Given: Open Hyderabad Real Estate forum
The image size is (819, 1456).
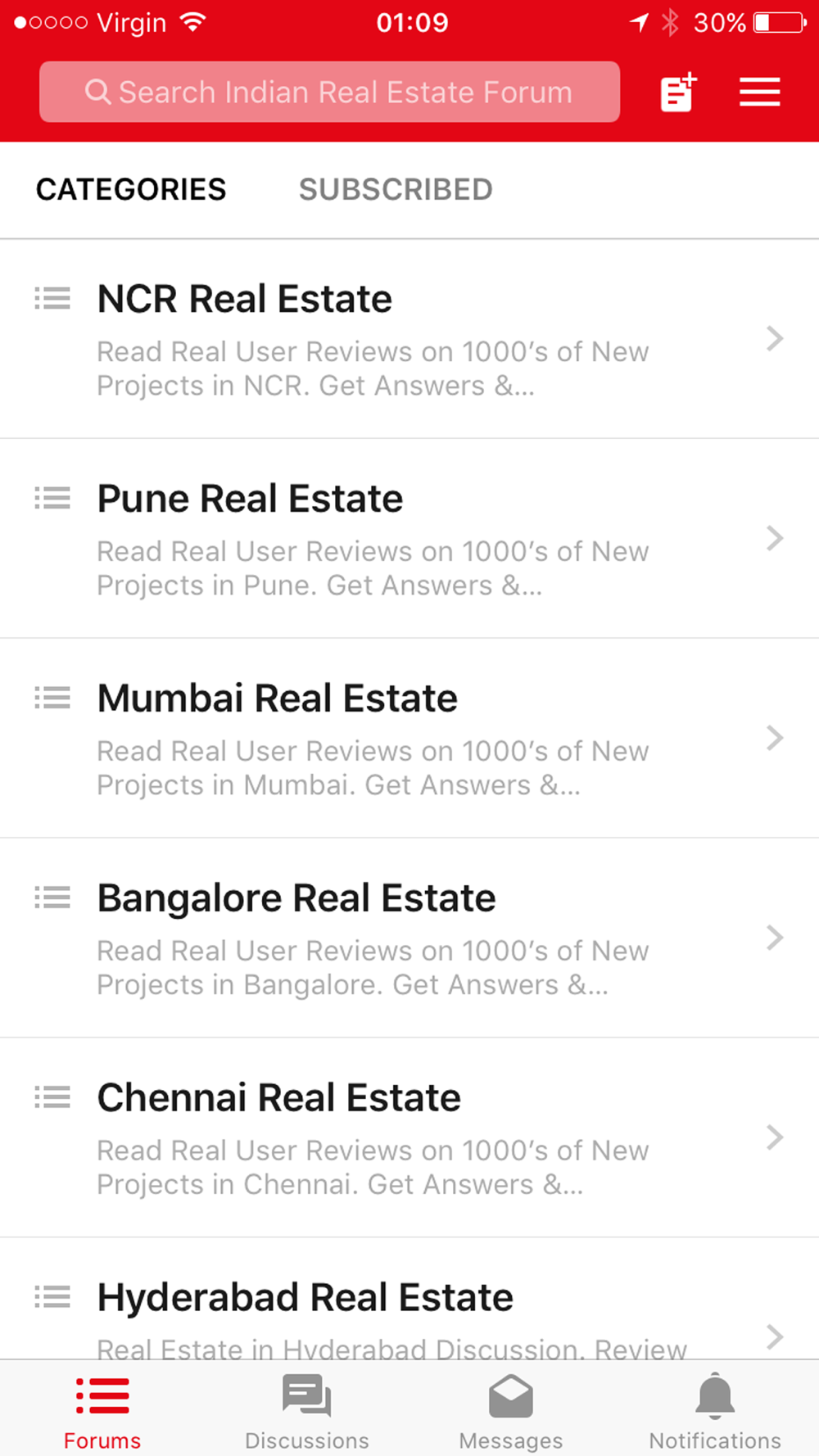Looking at the screenshot, I should (x=409, y=1300).
